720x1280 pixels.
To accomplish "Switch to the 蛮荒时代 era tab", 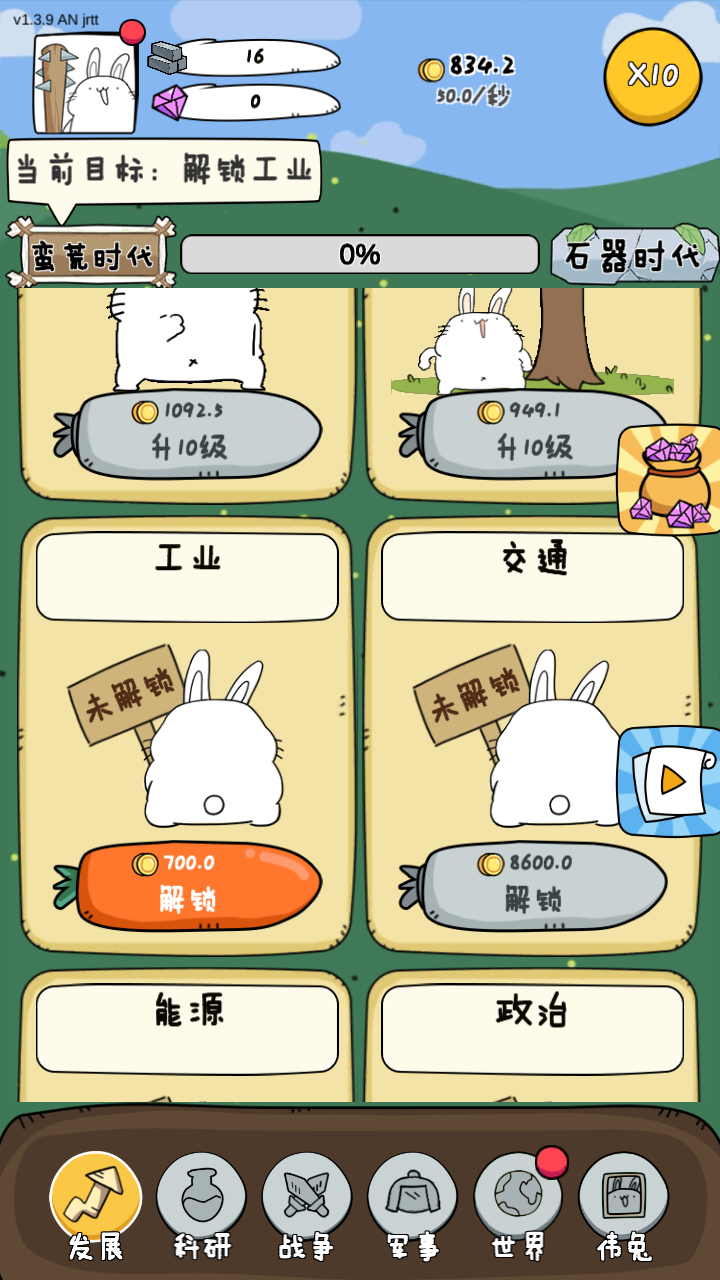I will (90, 253).
